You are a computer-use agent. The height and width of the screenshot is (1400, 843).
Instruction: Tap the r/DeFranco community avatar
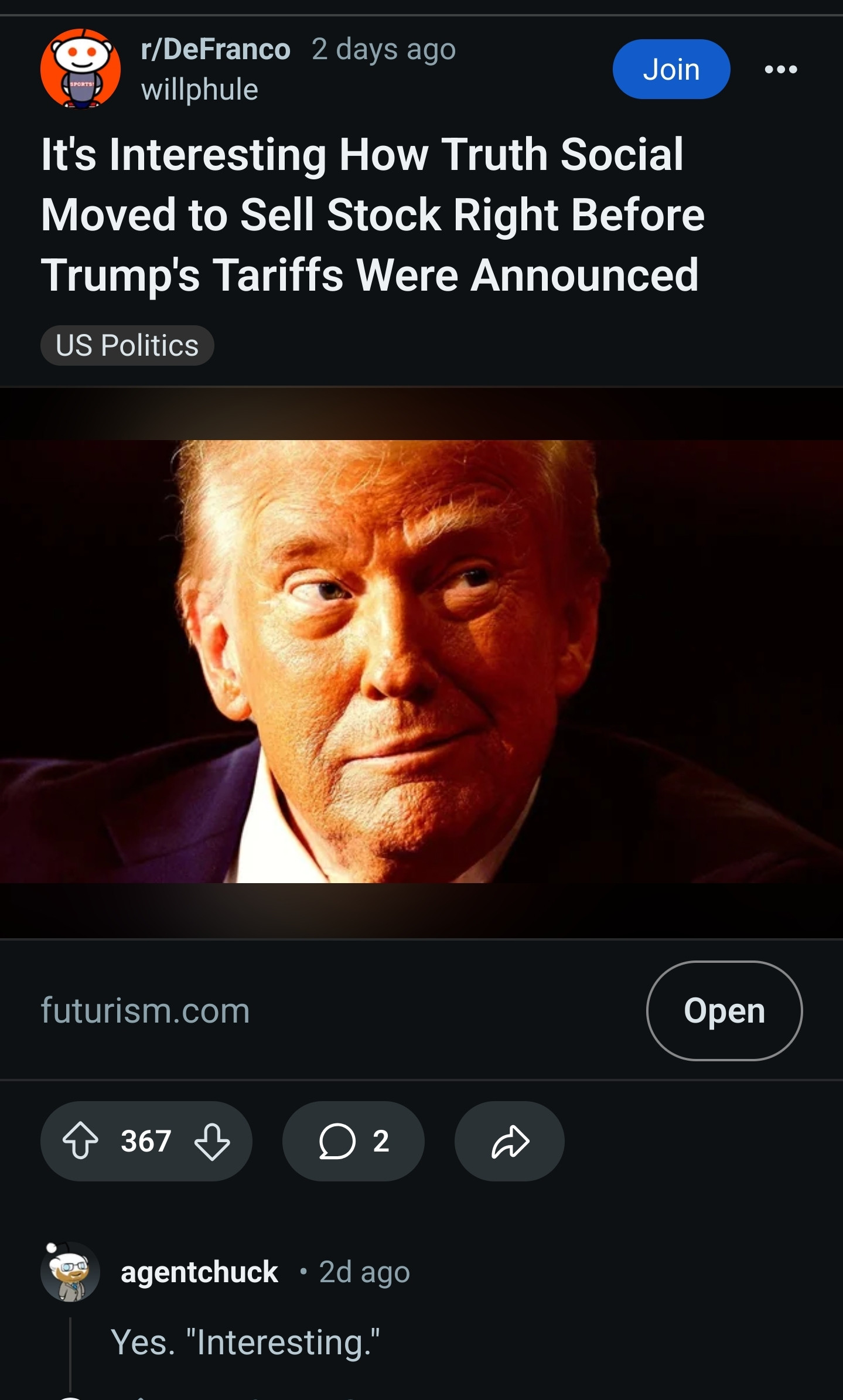pyautogui.click(x=80, y=69)
